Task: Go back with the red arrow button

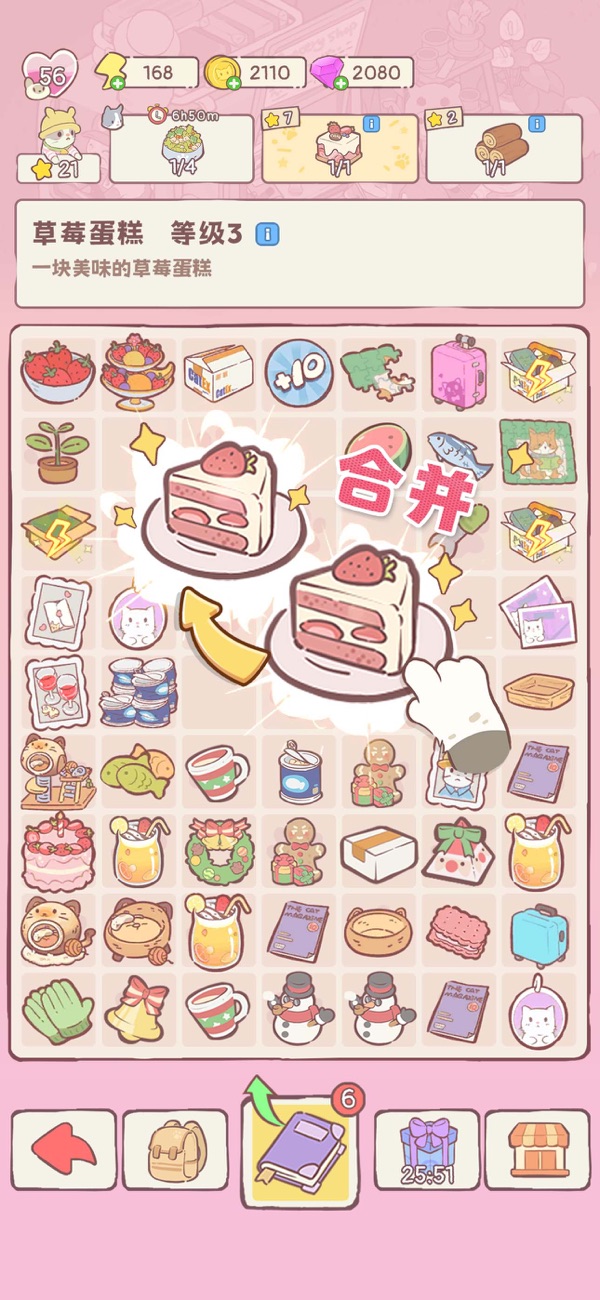Action: click(63, 1148)
